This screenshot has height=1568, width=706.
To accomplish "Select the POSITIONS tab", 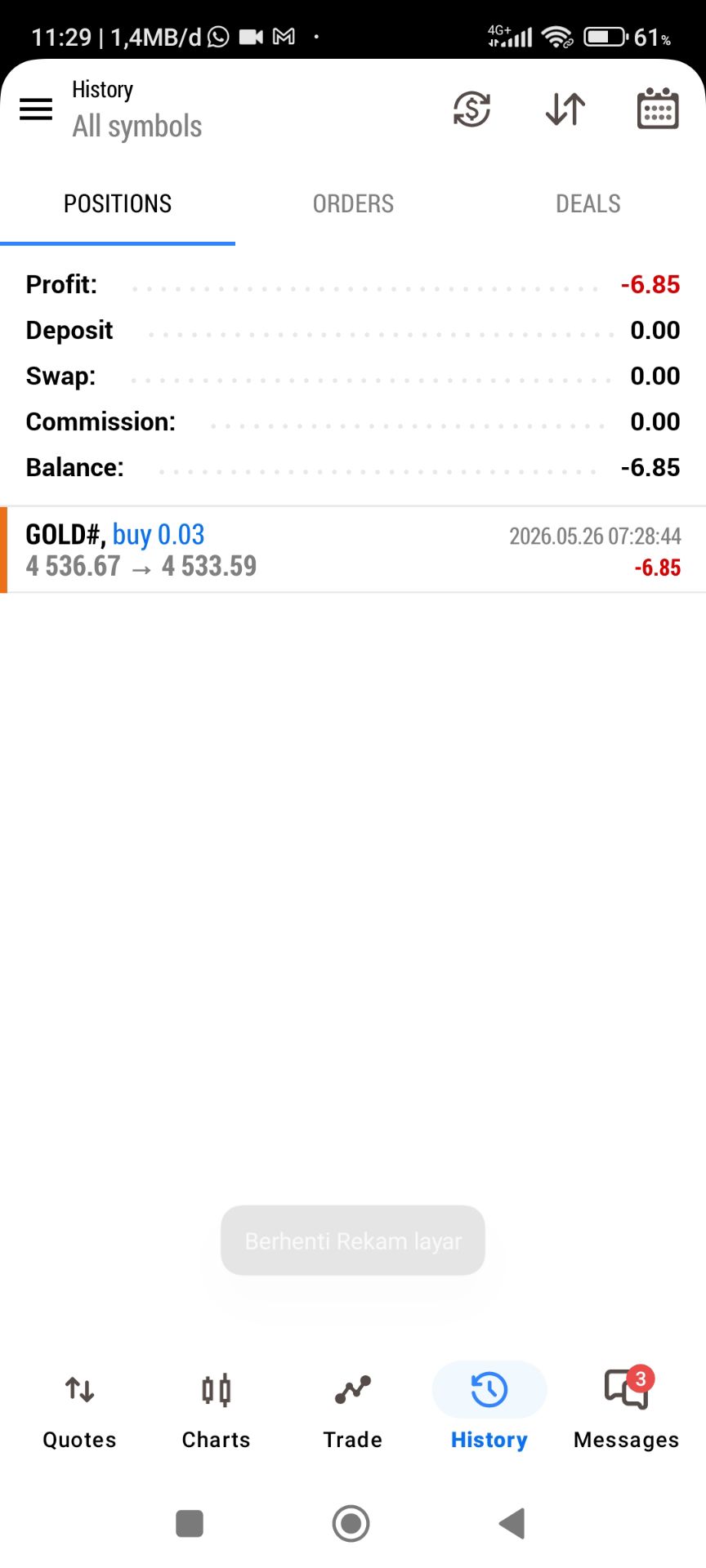I will tap(118, 203).
